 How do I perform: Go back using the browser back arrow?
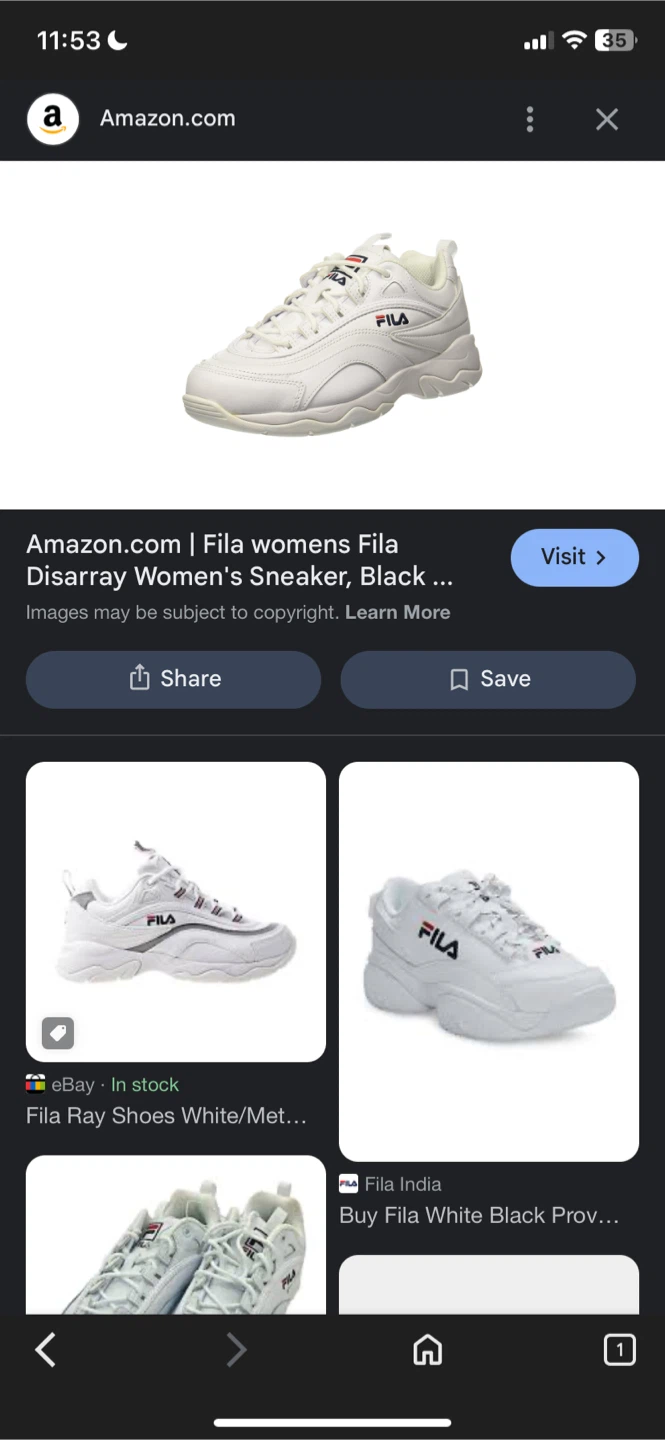[x=46, y=1351]
